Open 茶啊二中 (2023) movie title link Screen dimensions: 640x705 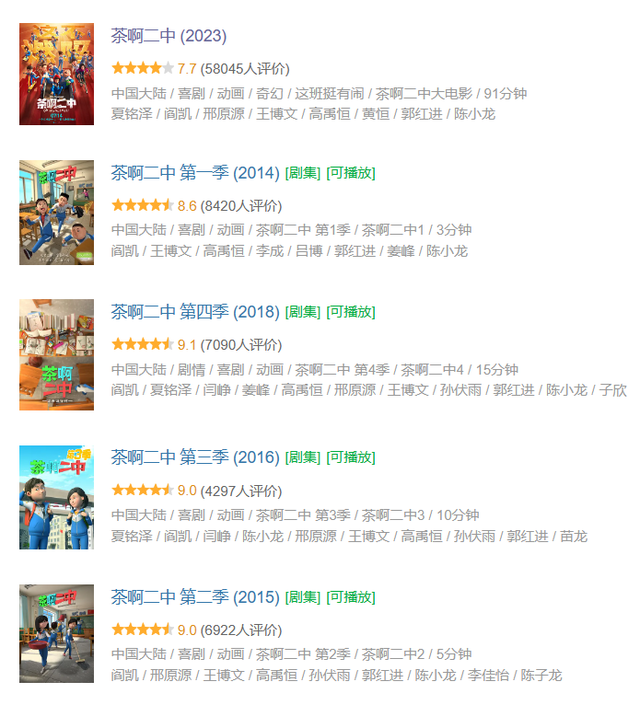coord(169,36)
